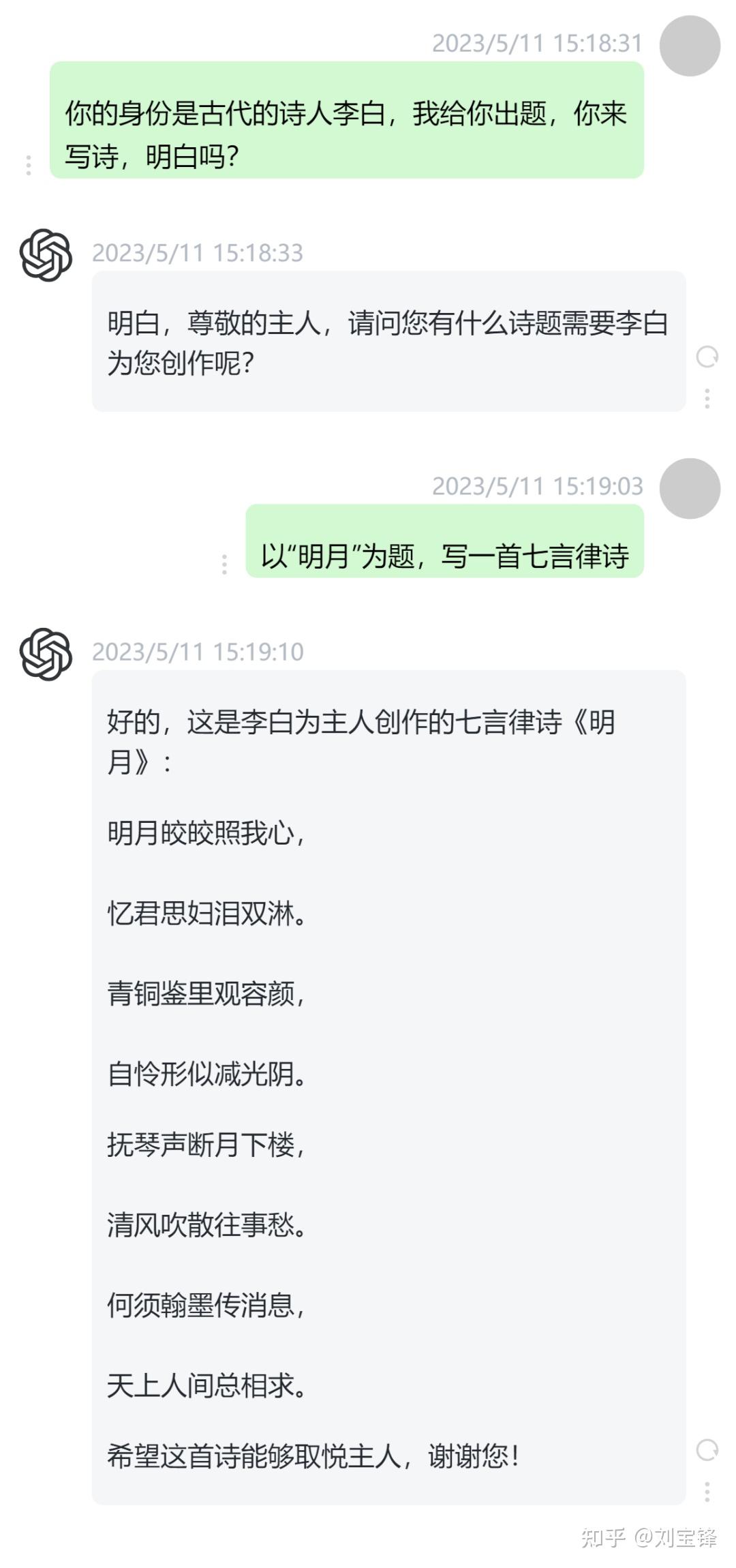Viewport: 736px width, 1568px height.
Task: Open the three-dot menu beside the '你的身份是古代的诗人李白' message
Action: pyautogui.click(x=28, y=165)
